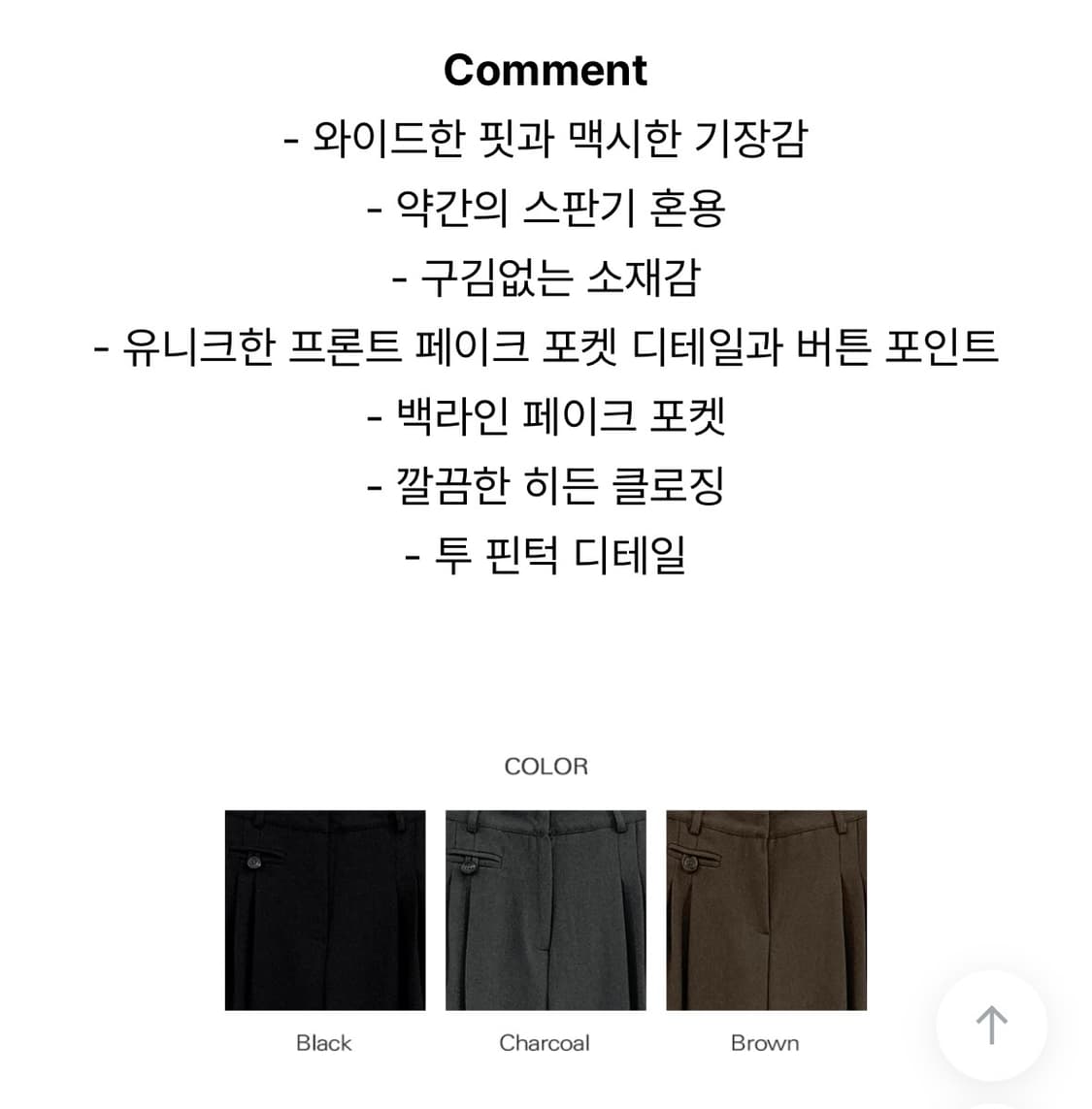Click the Comment section heading
This screenshot has height=1109, width=1092.
[546, 68]
